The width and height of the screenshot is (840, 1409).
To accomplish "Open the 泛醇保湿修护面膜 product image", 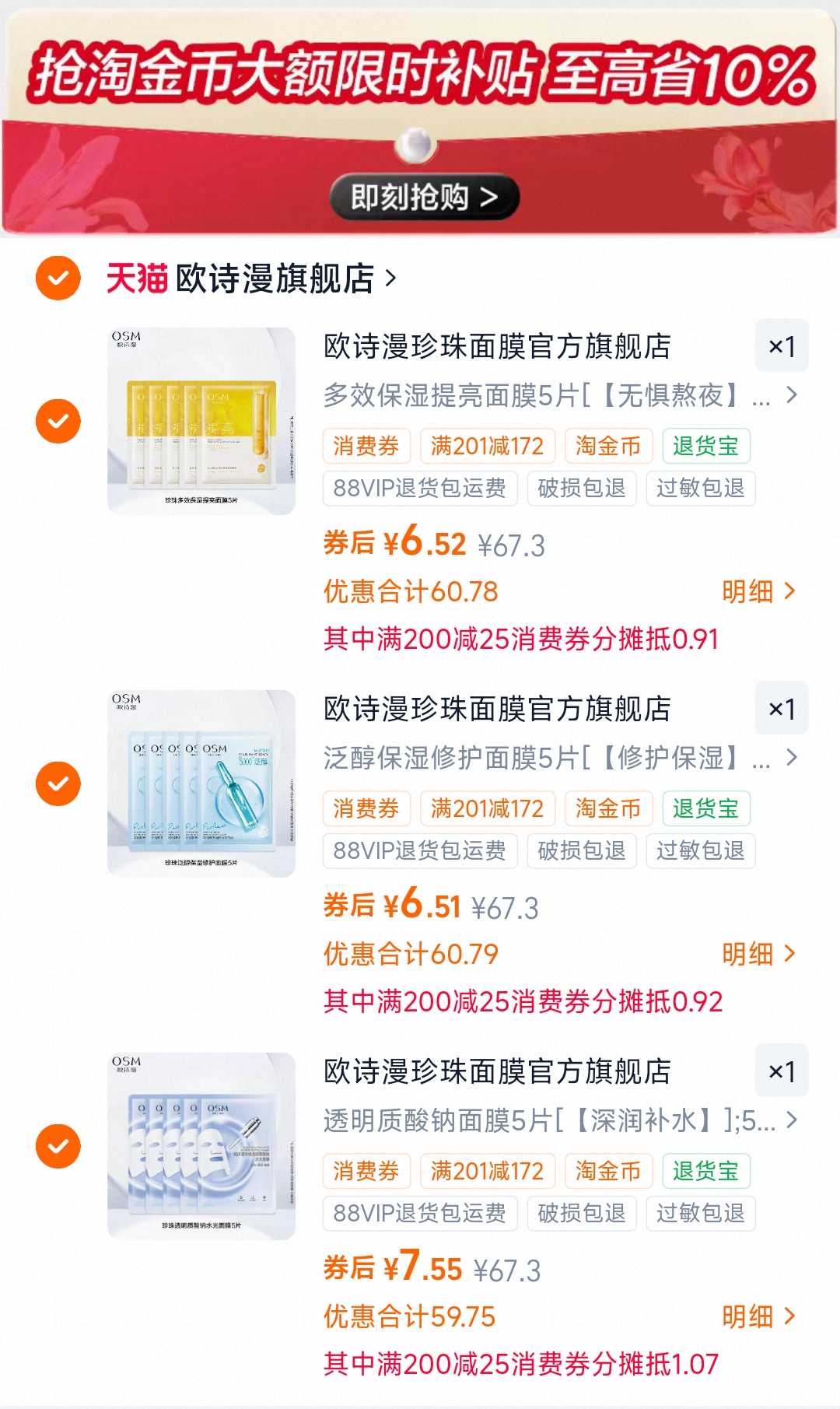I will 201,783.
